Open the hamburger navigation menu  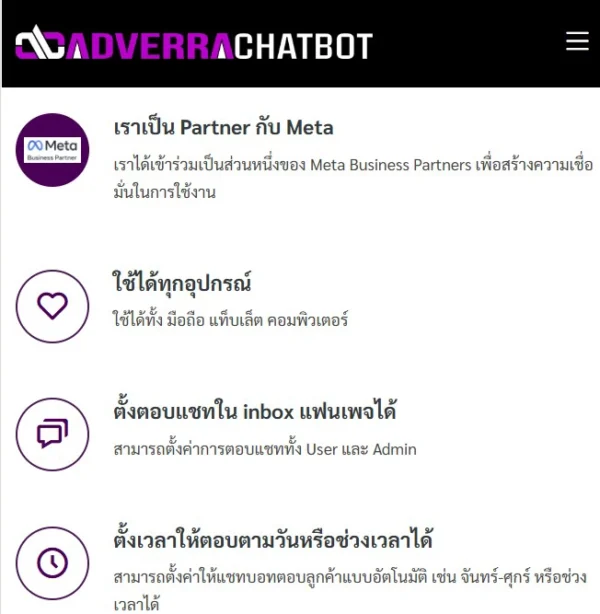pyautogui.click(x=577, y=41)
